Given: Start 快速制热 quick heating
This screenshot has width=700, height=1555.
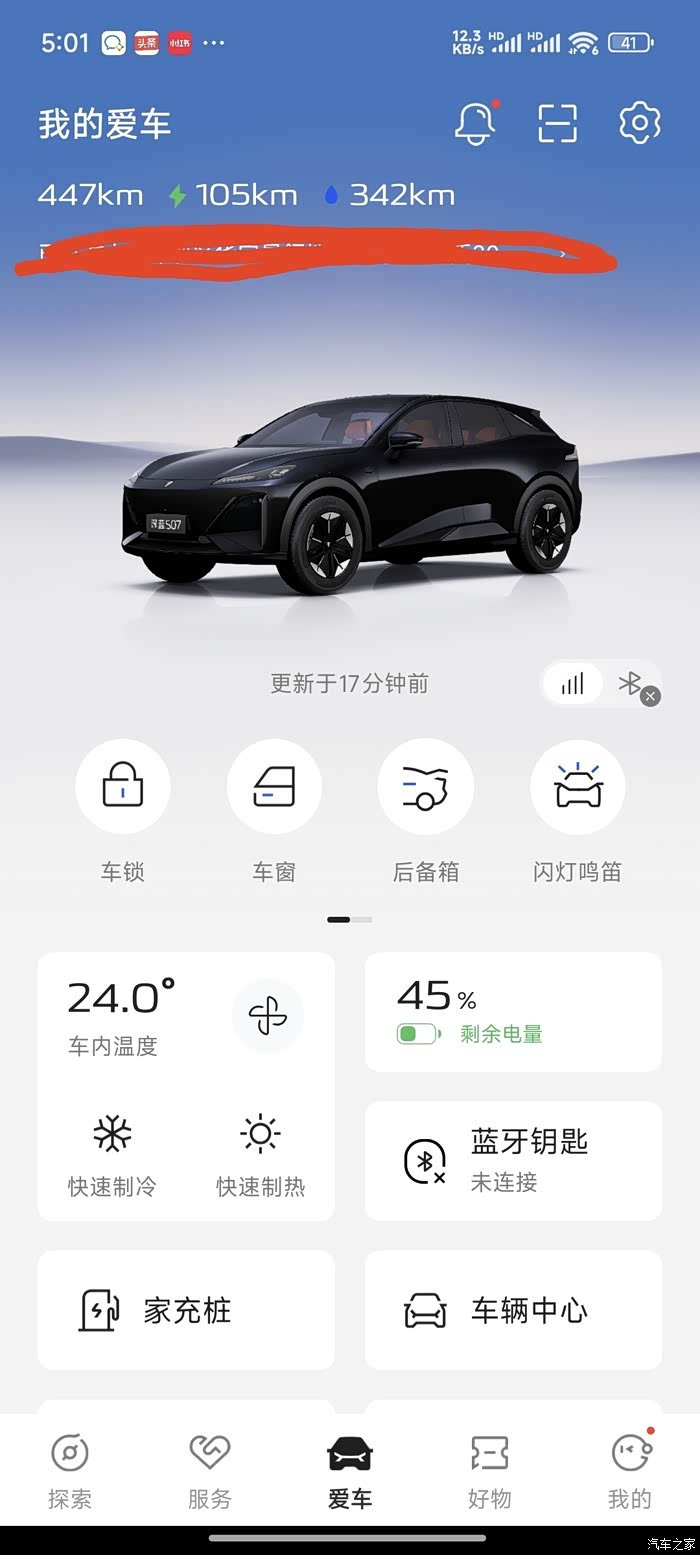Looking at the screenshot, I should 260,1155.
